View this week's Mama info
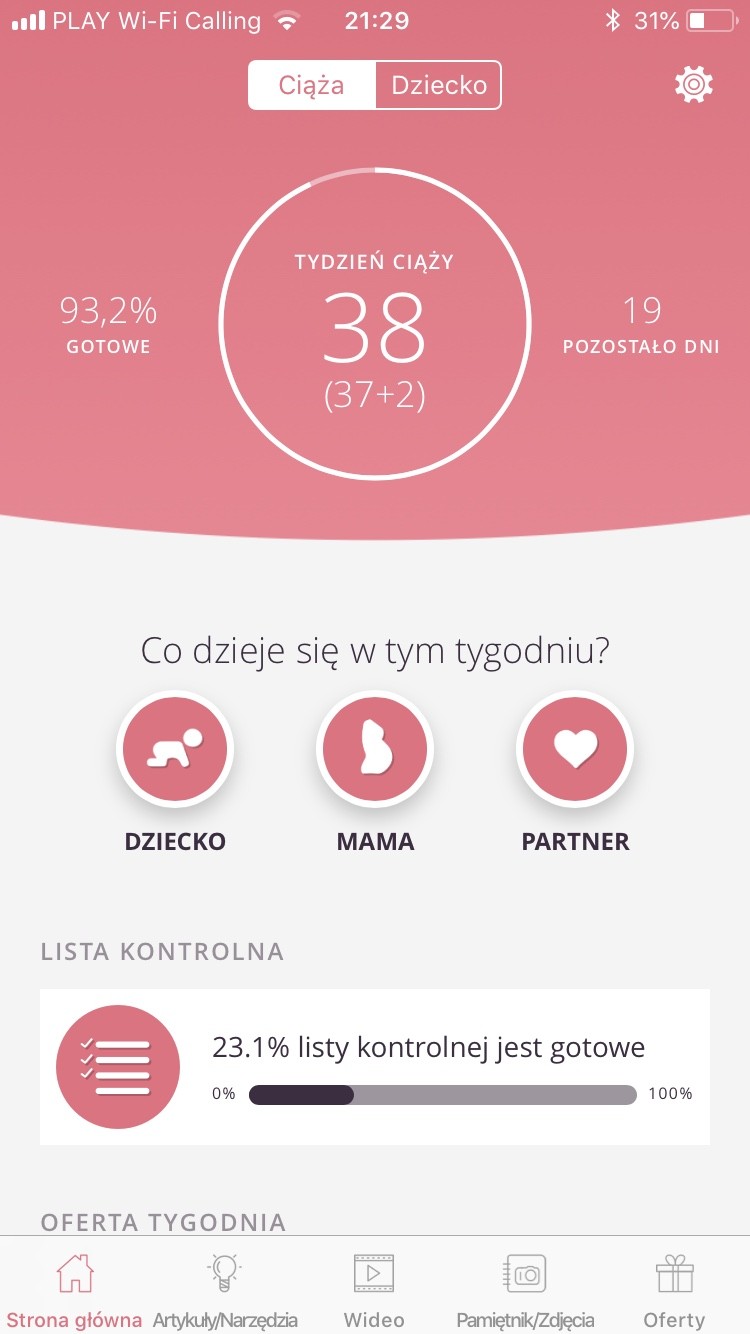 click(x=375, y=749)
